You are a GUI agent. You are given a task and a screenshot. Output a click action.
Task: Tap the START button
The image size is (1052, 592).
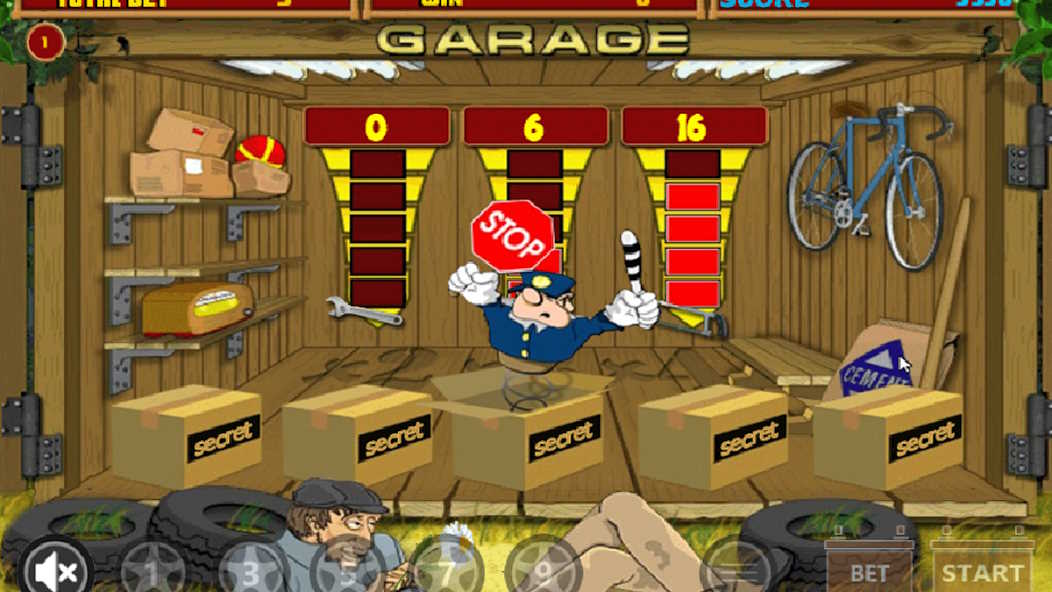point(982,573)
